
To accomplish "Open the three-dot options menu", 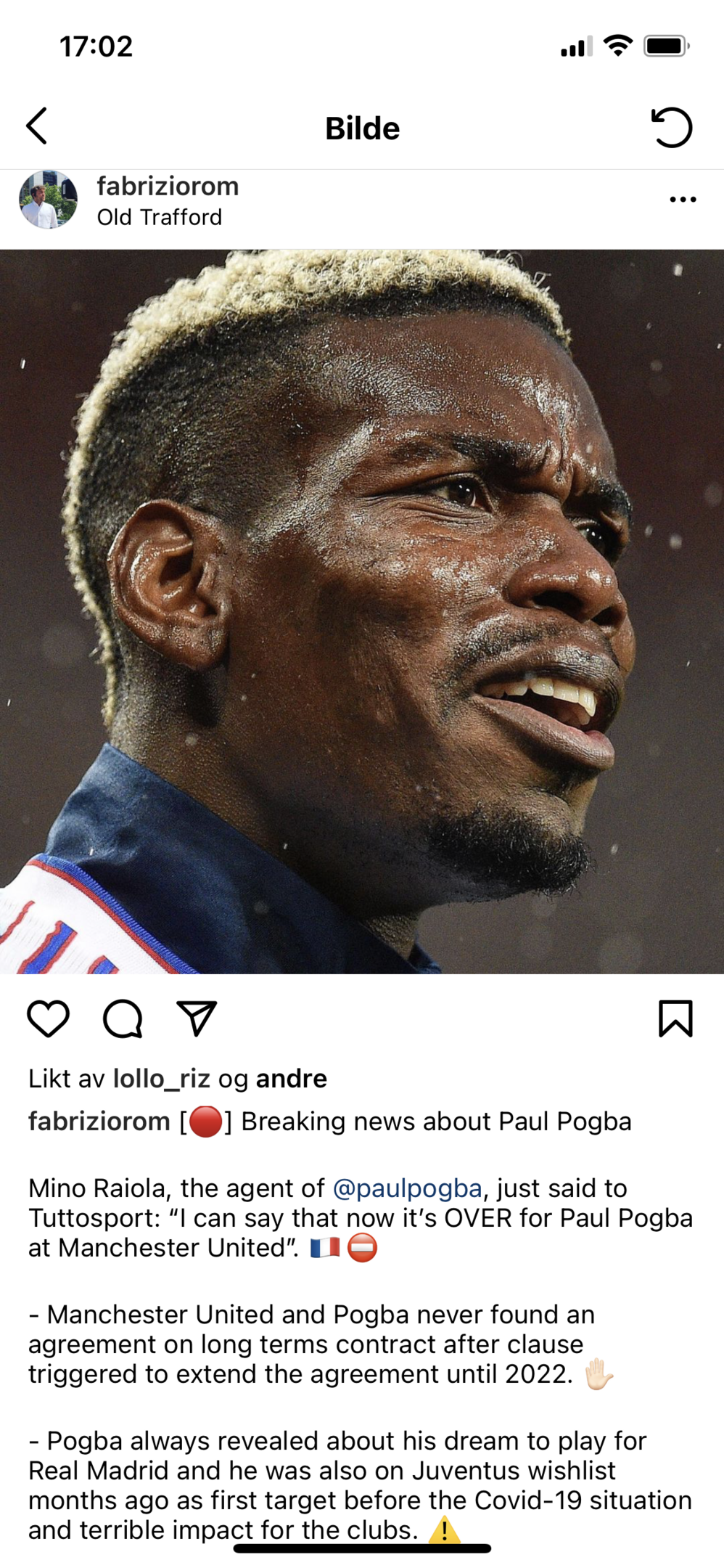I will click(683, 199).
